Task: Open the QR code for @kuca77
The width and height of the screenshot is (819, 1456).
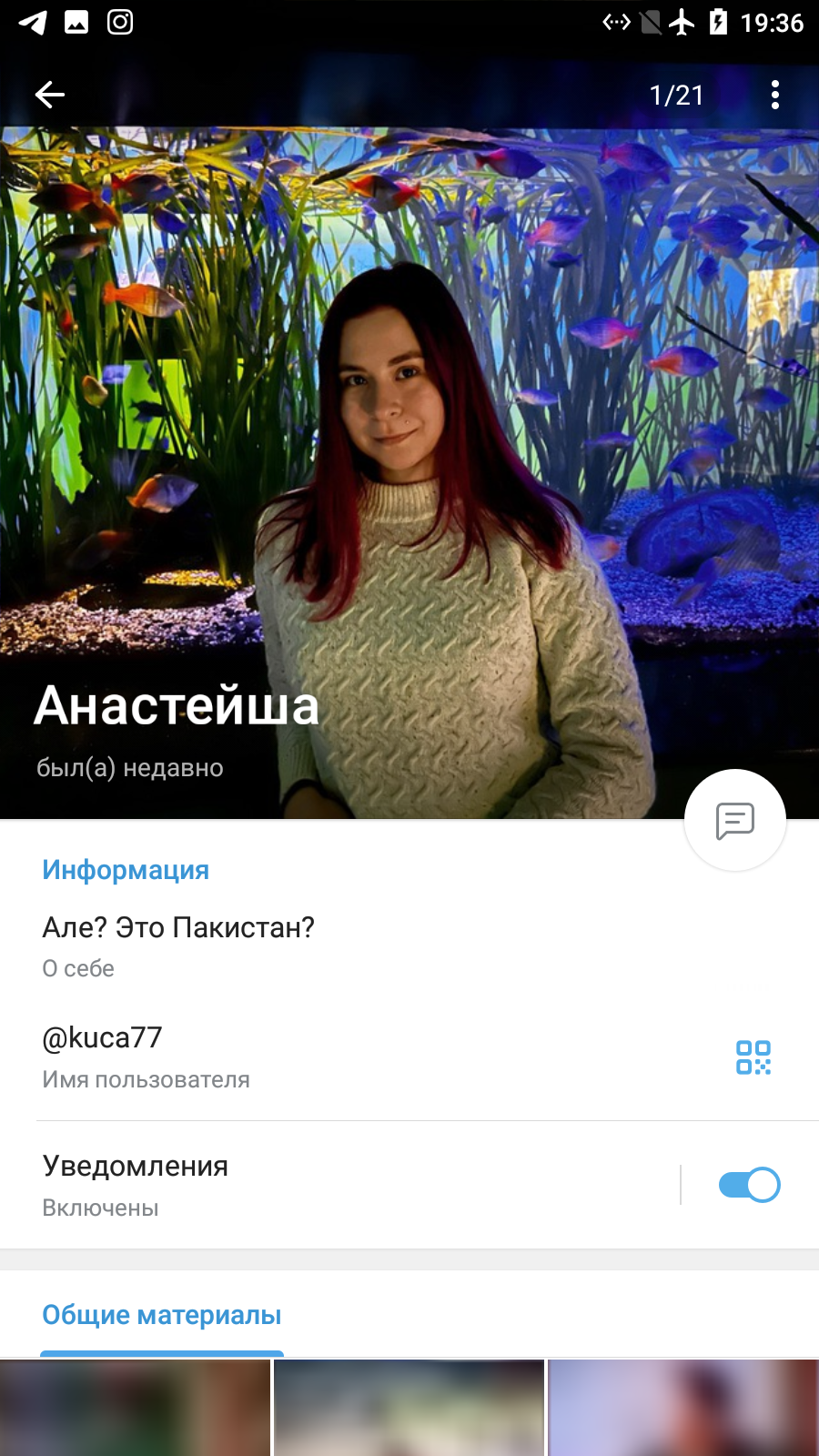Action: pos(753,1057)
